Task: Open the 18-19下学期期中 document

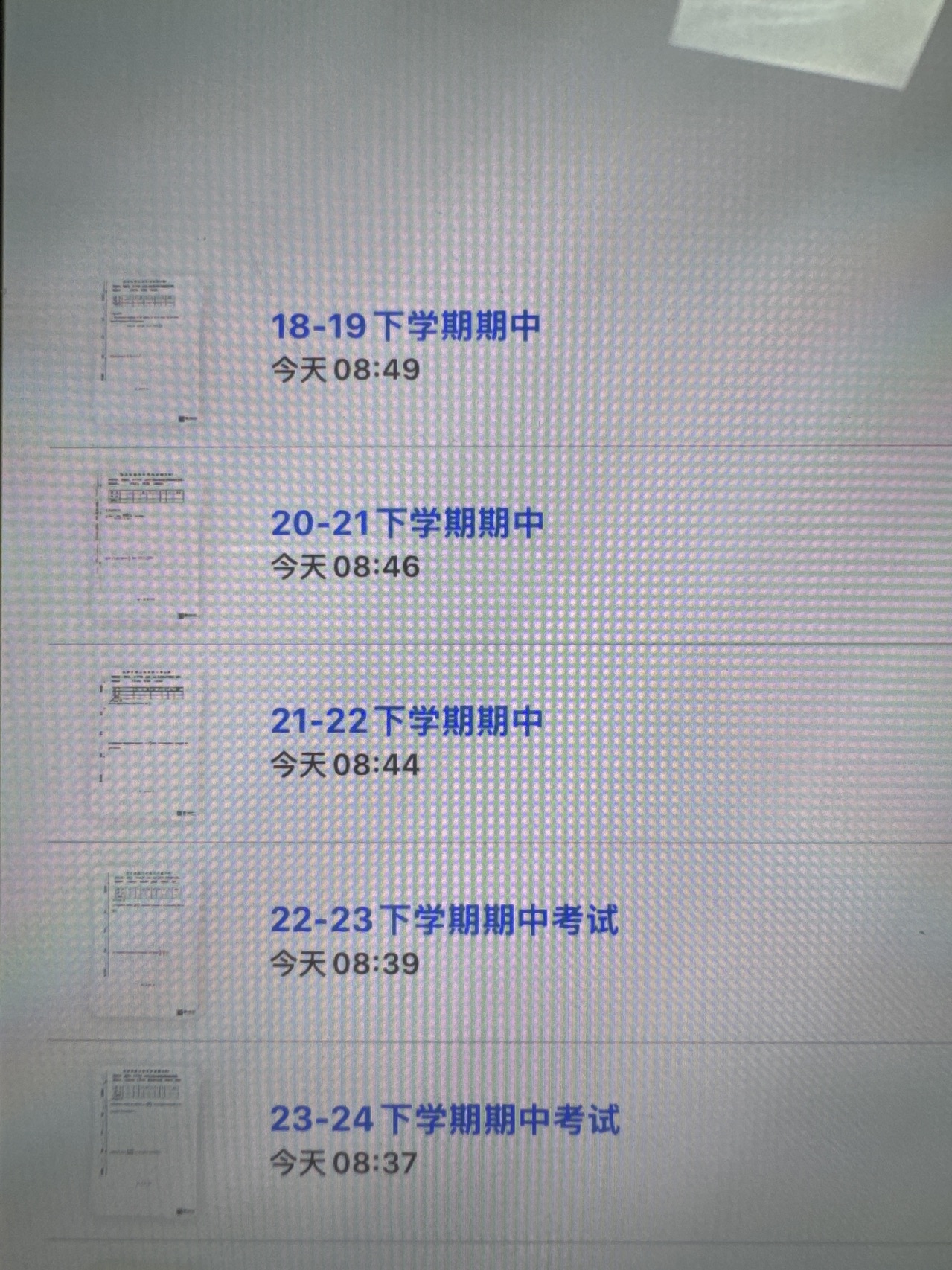Action: [x=405, y=327]
